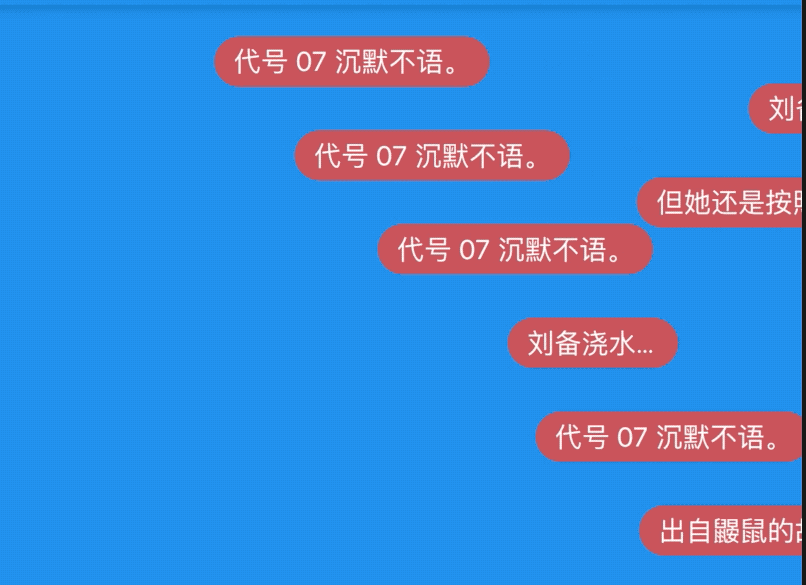This screenshot has width=806, height=585.
Task: Tap the 刘备浇水... bullet comment
Action: 592,344
